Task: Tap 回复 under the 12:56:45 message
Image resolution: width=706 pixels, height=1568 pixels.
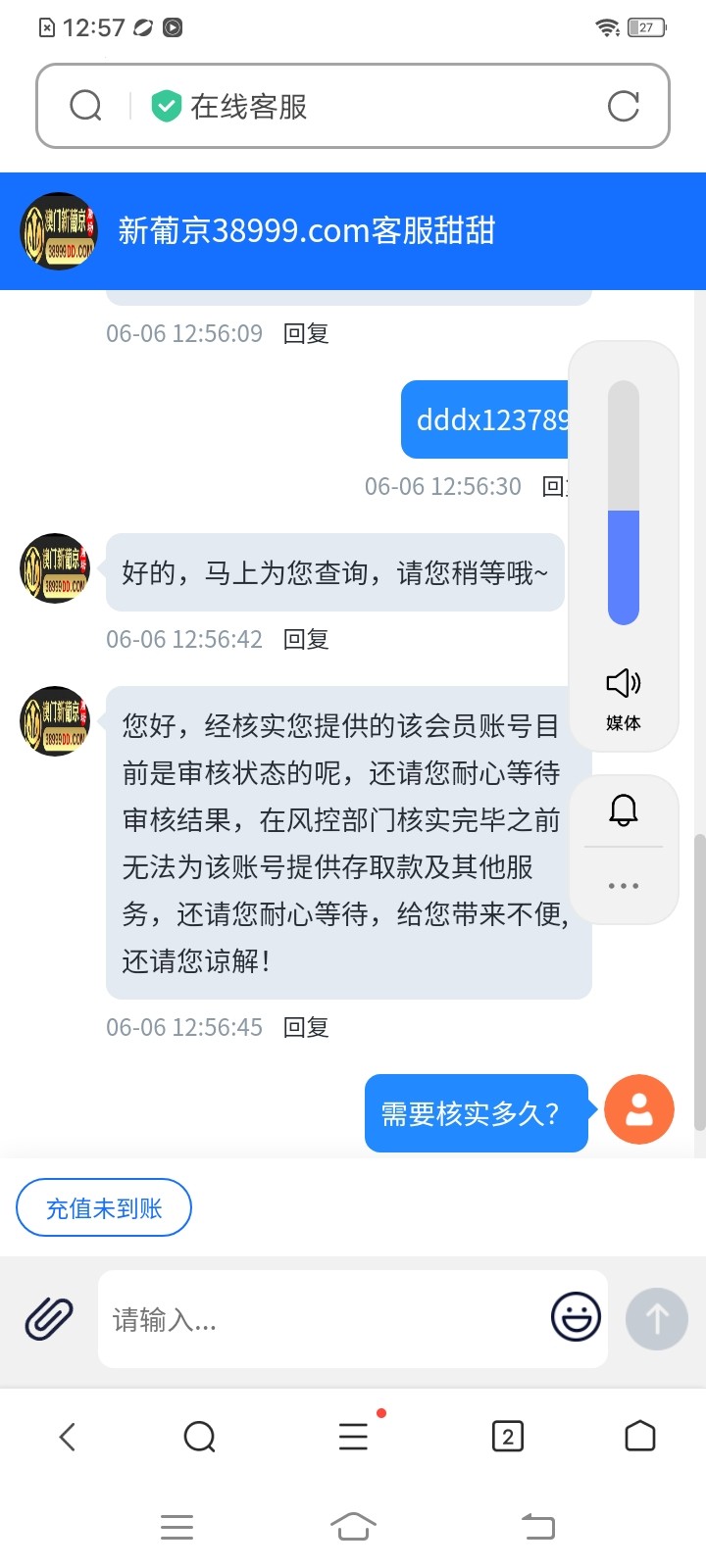Action: click(305, 1028)
